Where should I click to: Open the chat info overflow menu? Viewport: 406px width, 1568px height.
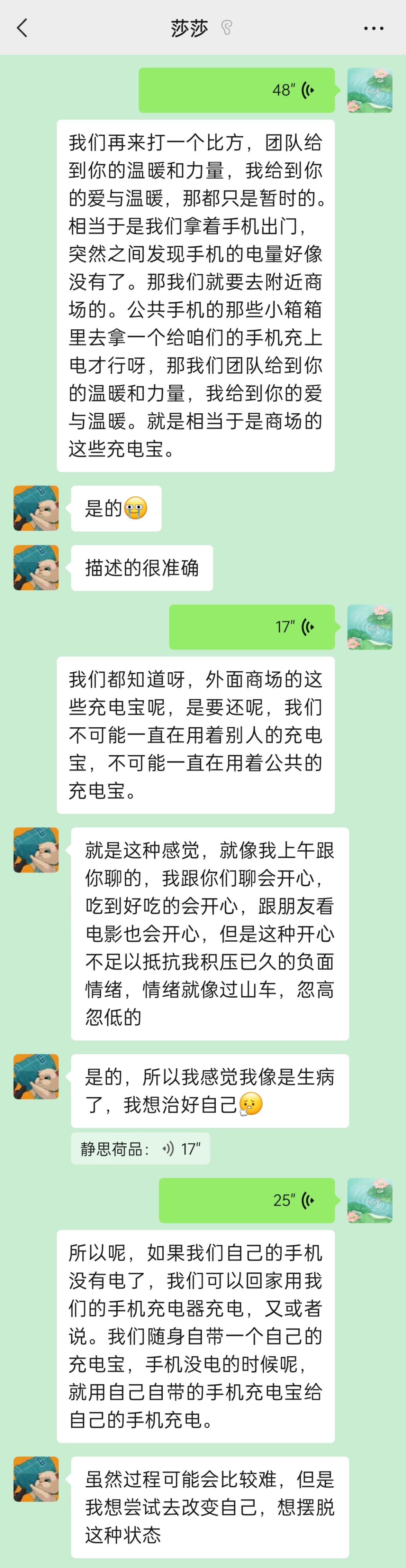coord(373,29)
